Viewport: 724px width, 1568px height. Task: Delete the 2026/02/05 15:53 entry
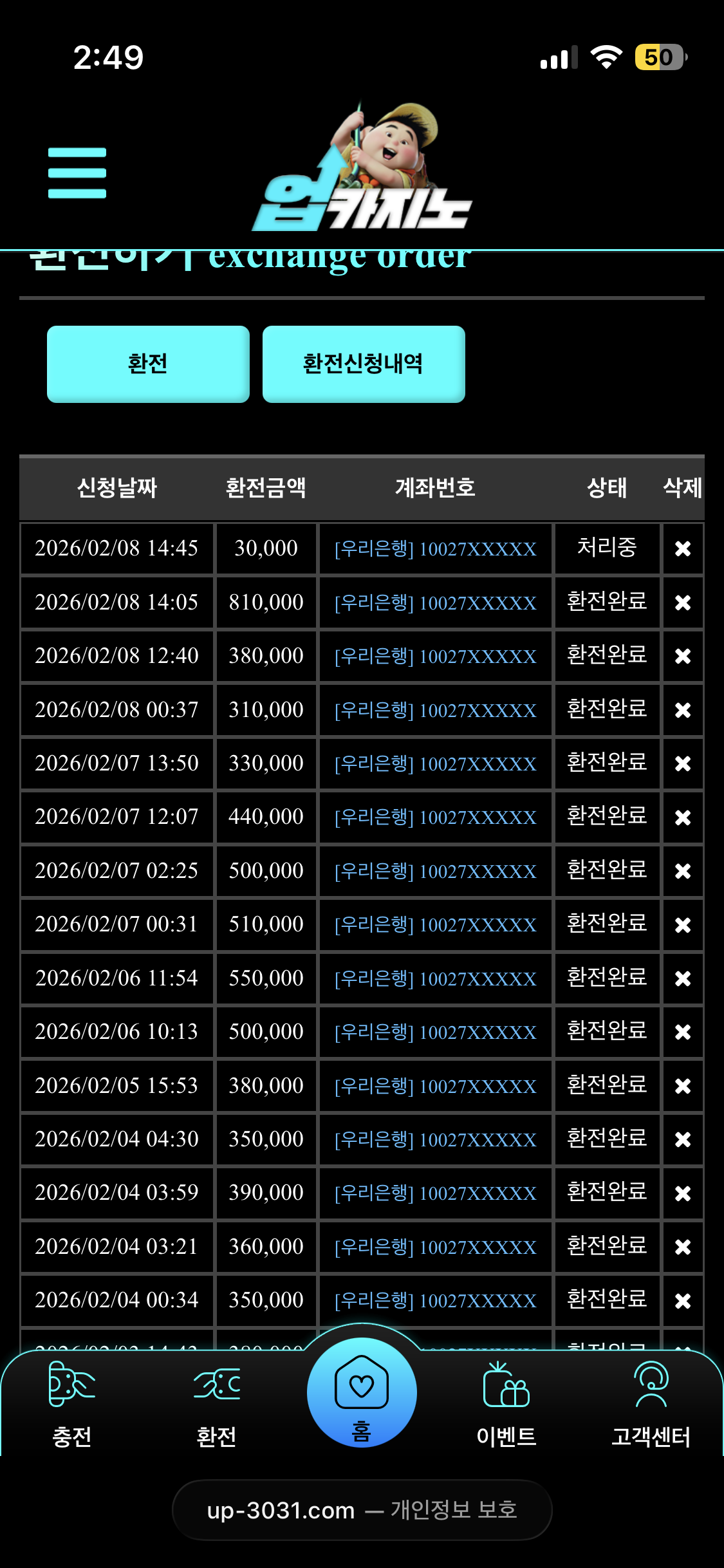(x=682, y=1086)
